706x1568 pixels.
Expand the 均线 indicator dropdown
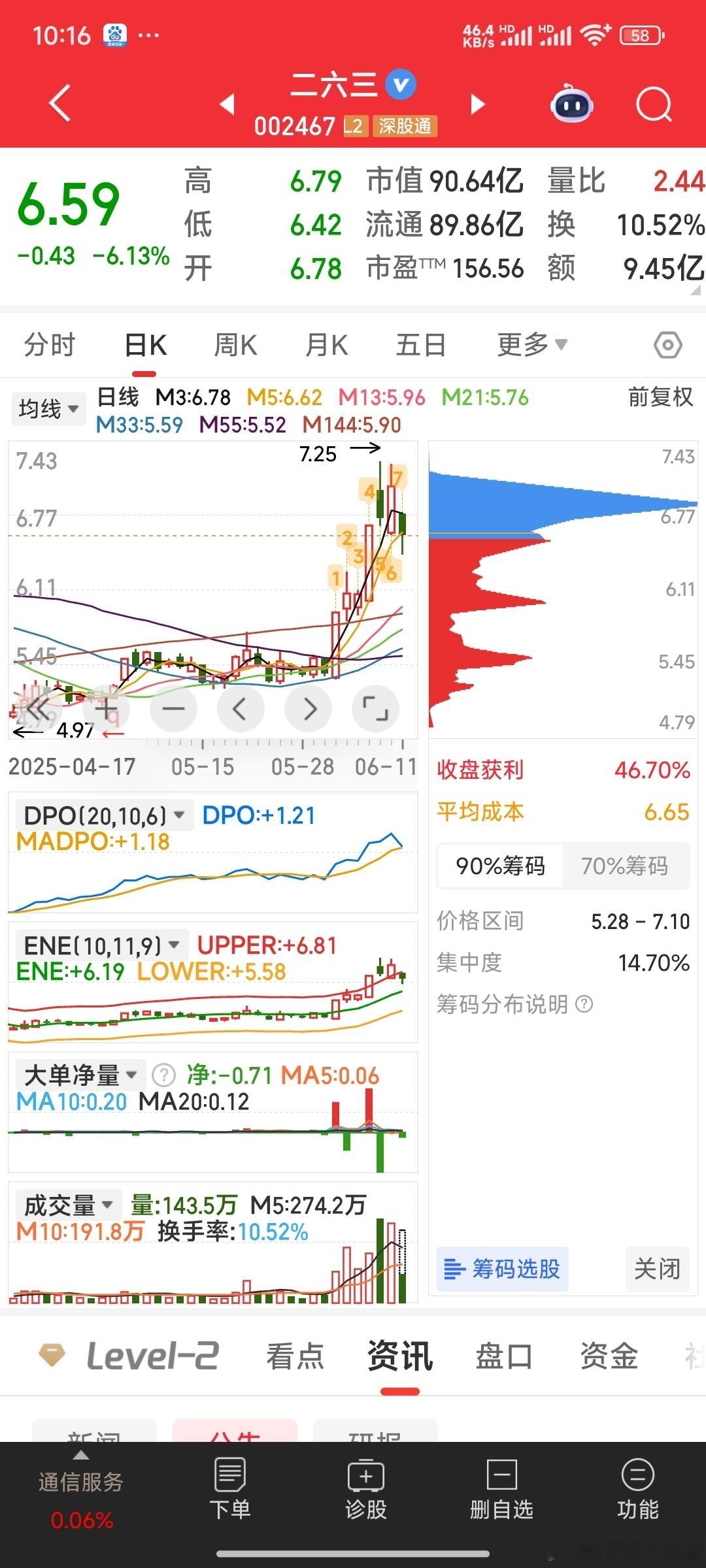(48, 409)
